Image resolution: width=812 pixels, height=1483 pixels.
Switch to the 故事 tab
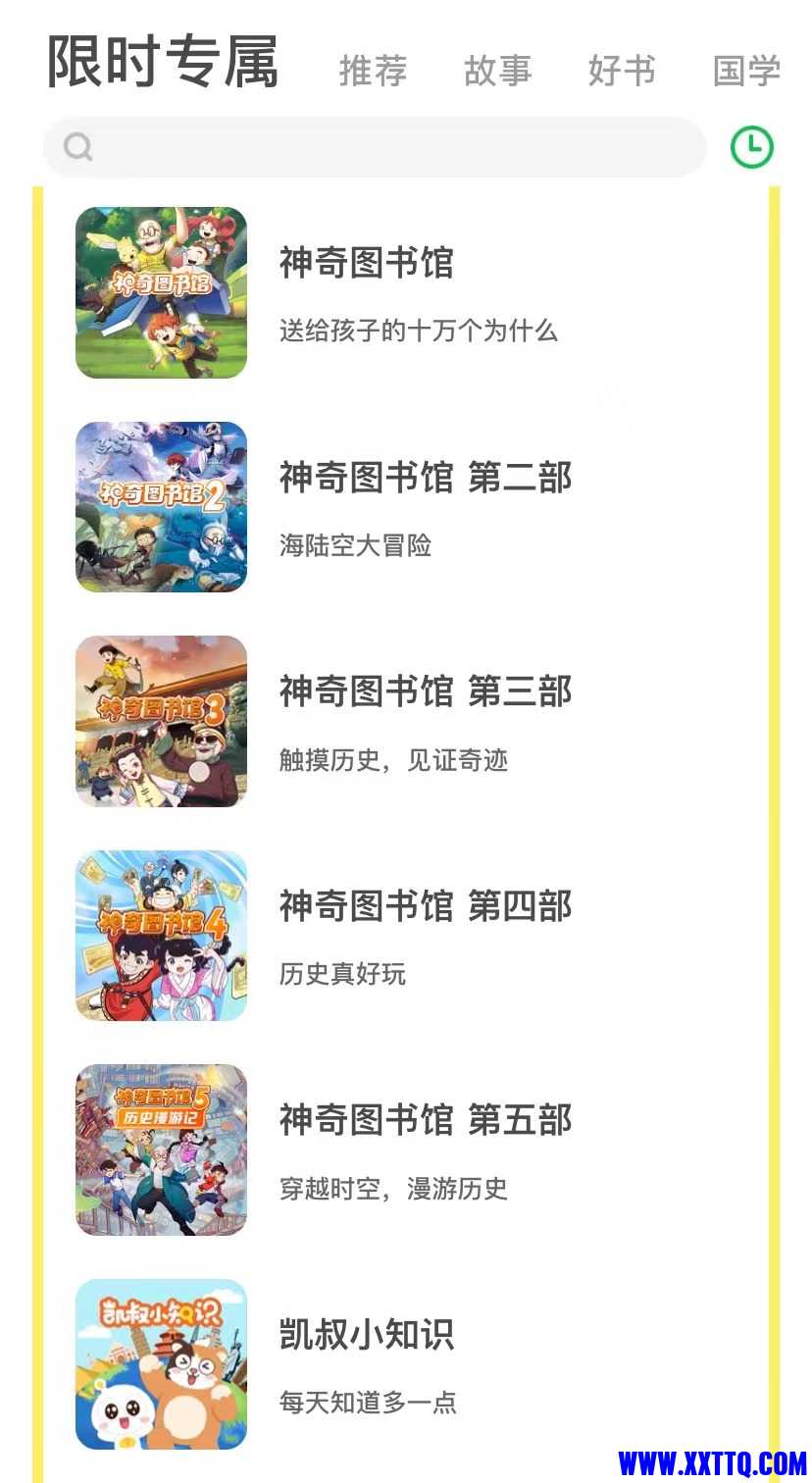(497, 71)
